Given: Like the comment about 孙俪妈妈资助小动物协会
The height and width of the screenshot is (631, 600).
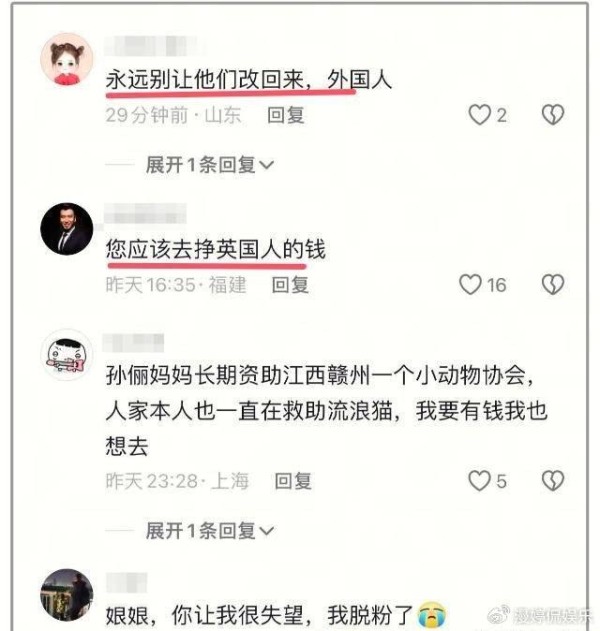Looking at the screenshot, I should pyautogui.click(x=479, y=481).
